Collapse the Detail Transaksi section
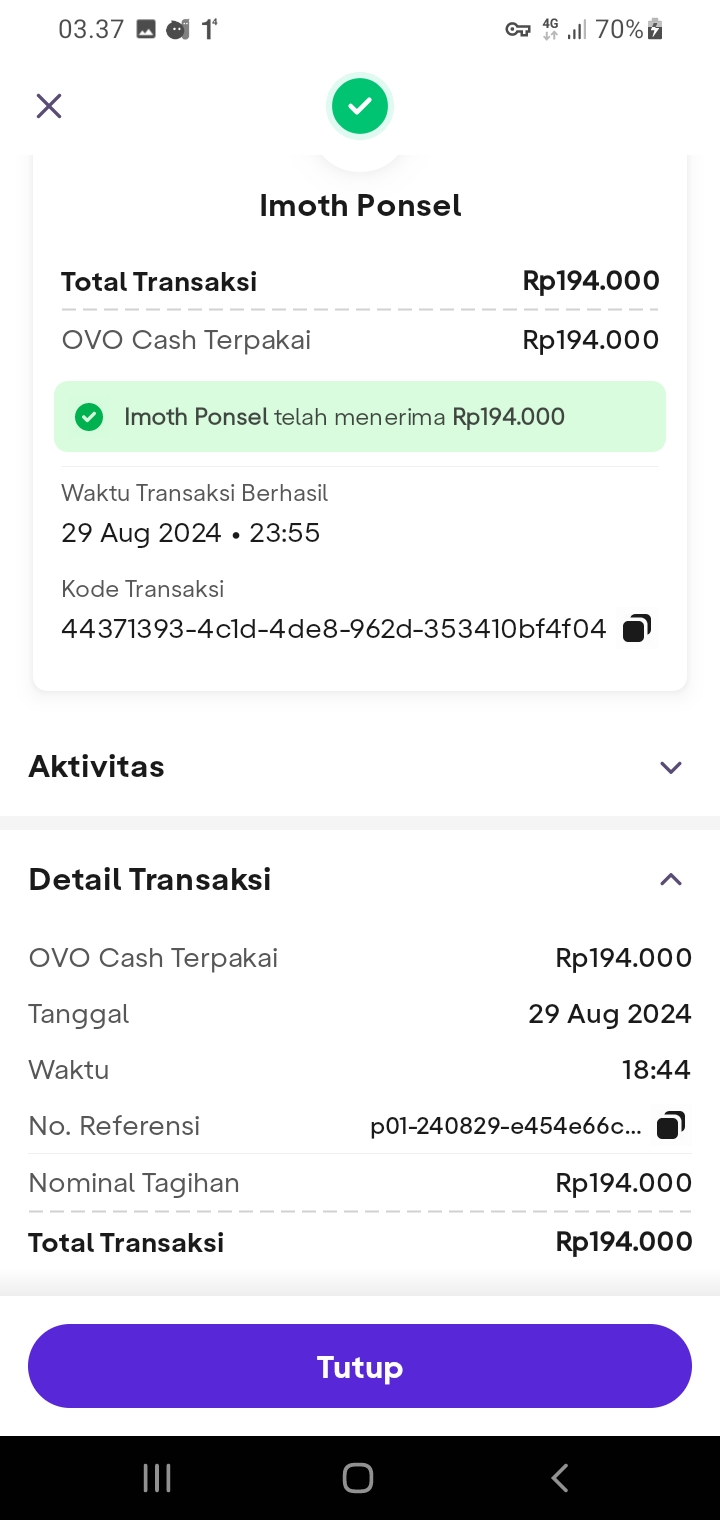Screen dimensions: 720x1520 coord(670,880)
